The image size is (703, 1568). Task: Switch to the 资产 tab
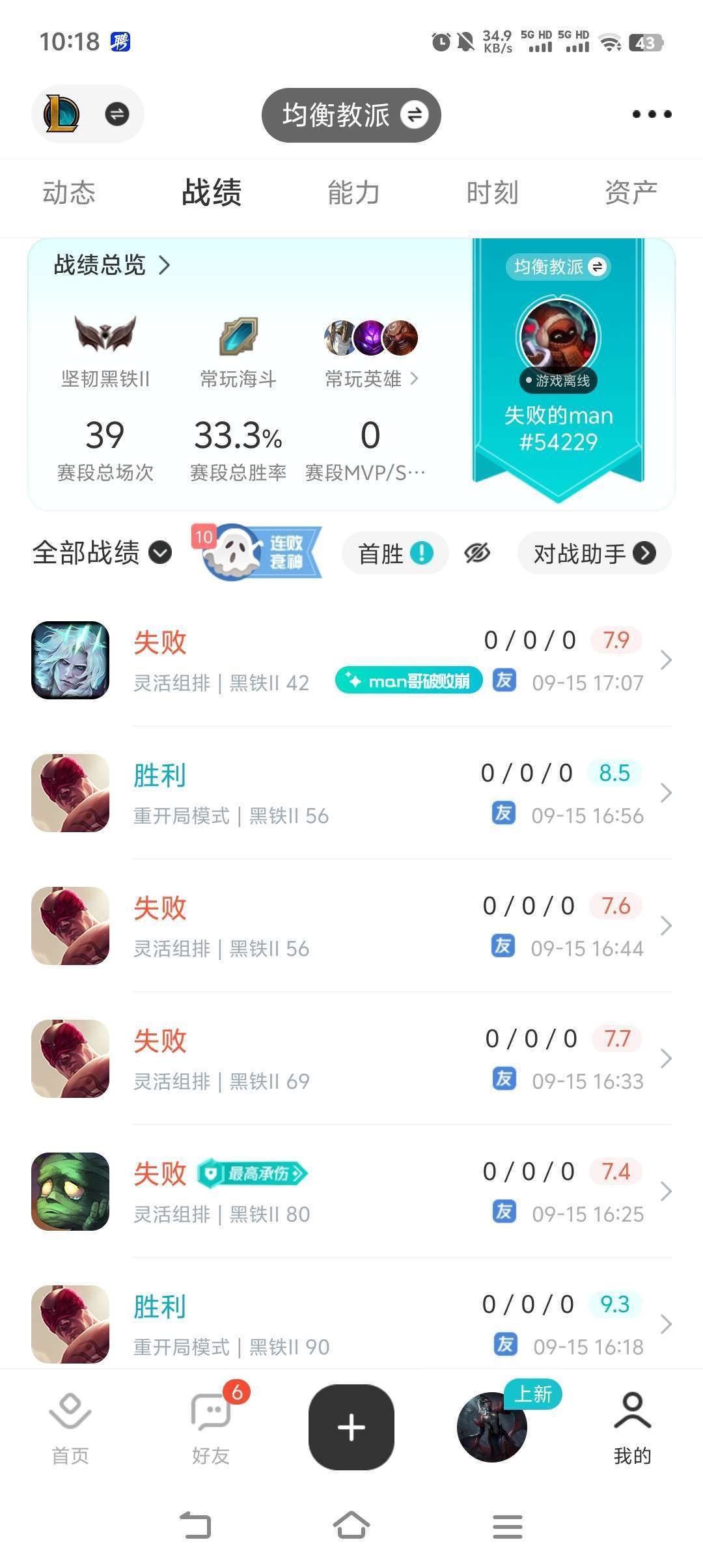tap(631, 193)
